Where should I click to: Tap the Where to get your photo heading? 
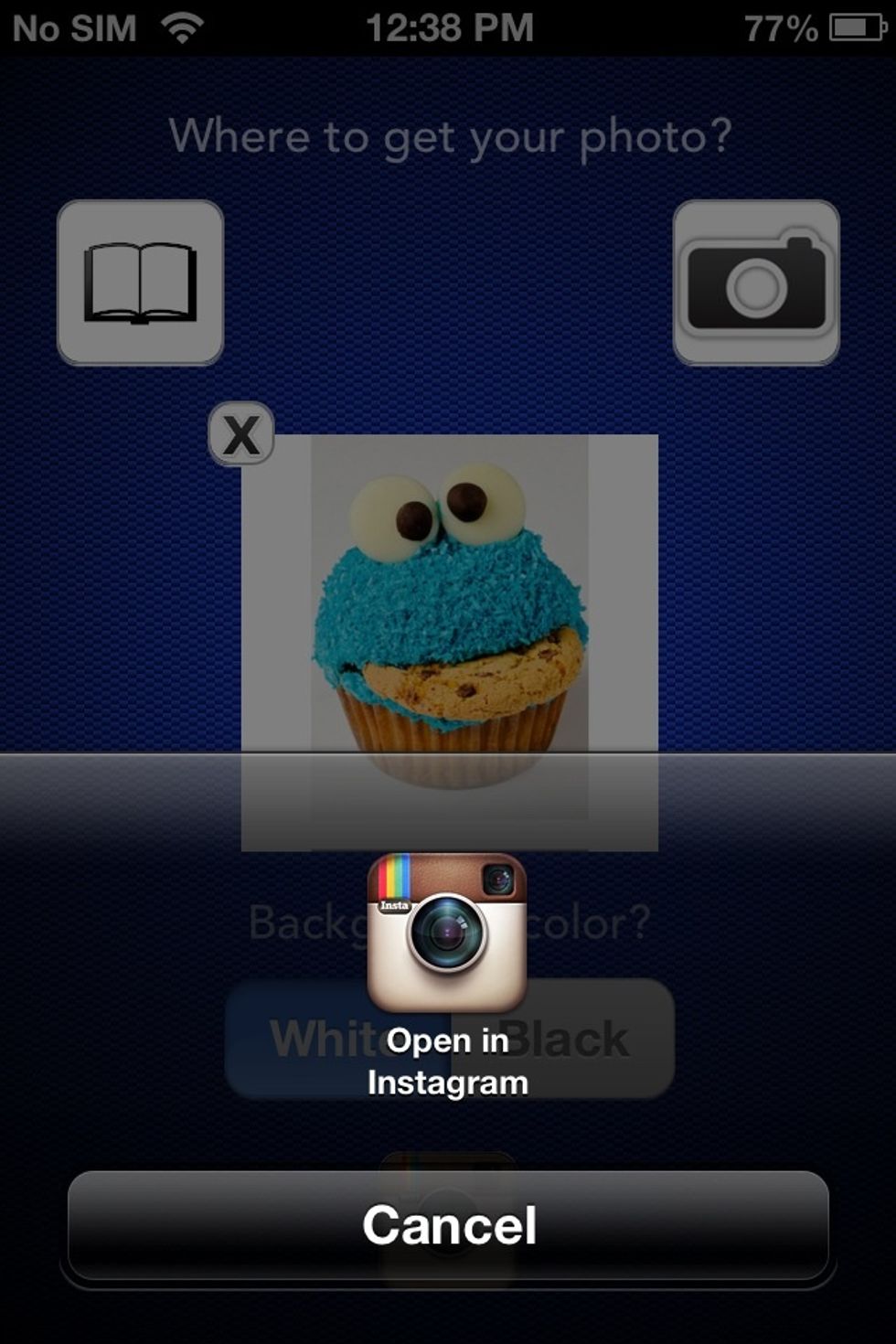point(448,135)
